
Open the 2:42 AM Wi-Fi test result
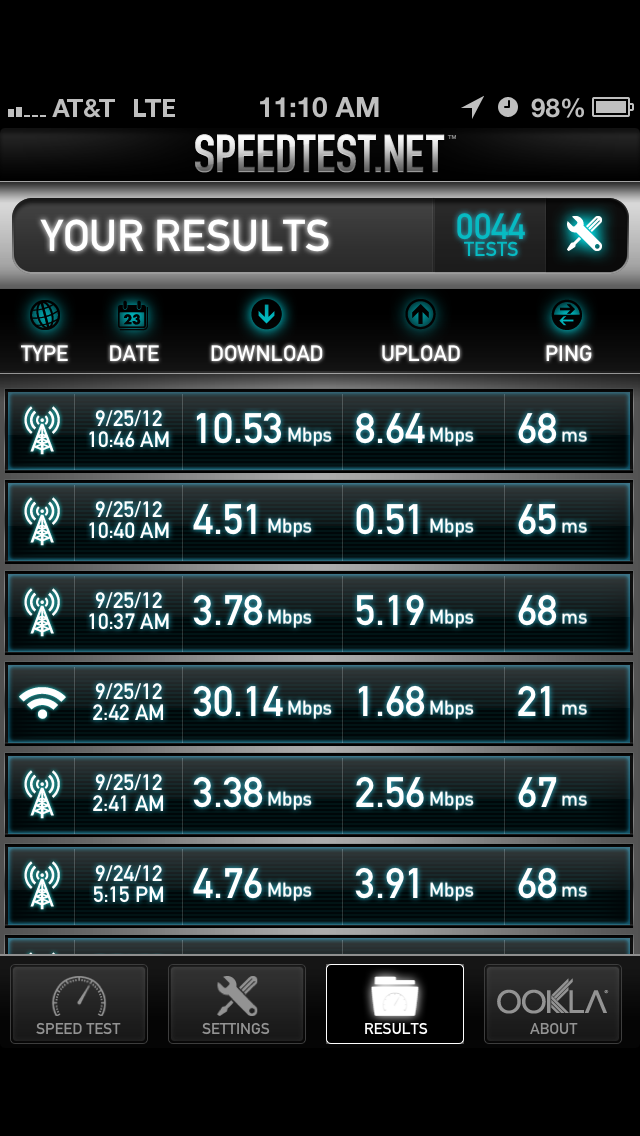coord(319,703)
